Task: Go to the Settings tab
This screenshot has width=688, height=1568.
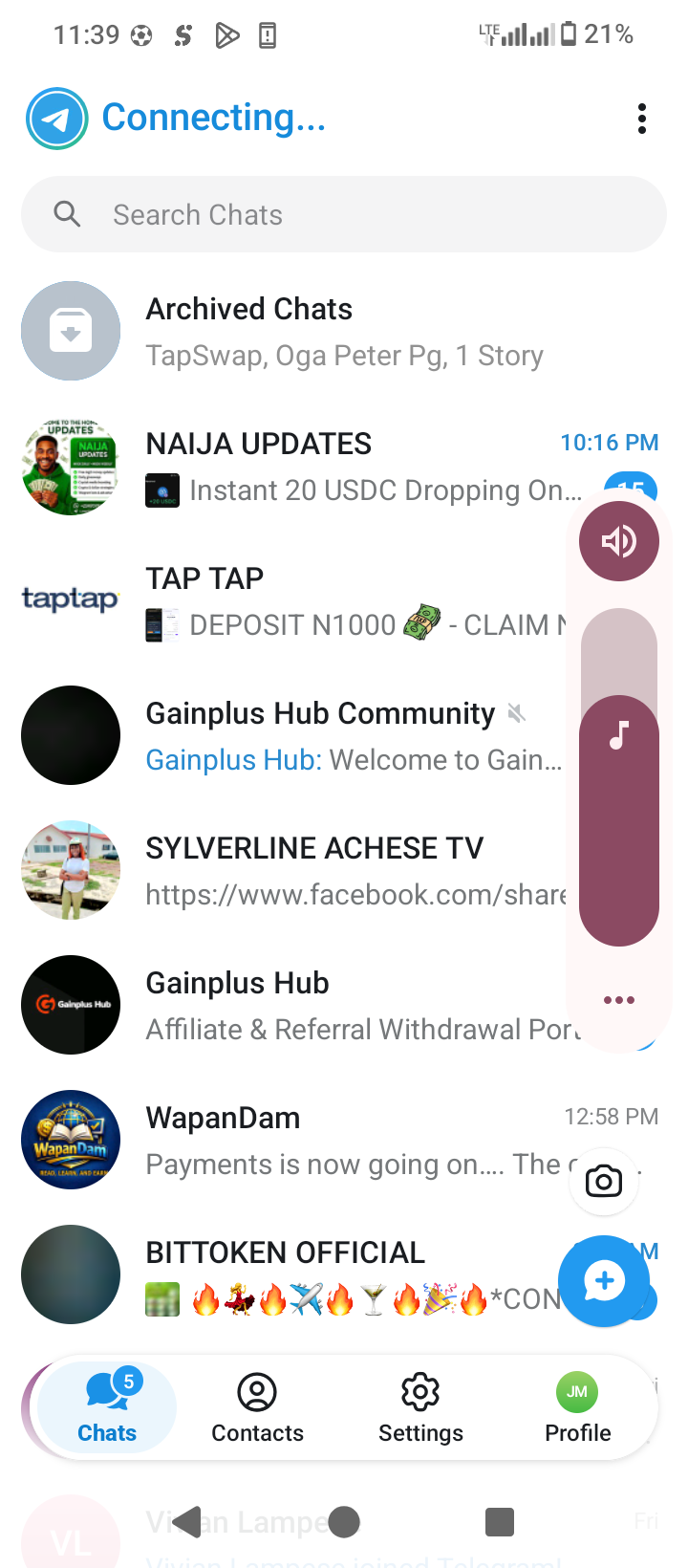Action: [x=420, y=1407]
